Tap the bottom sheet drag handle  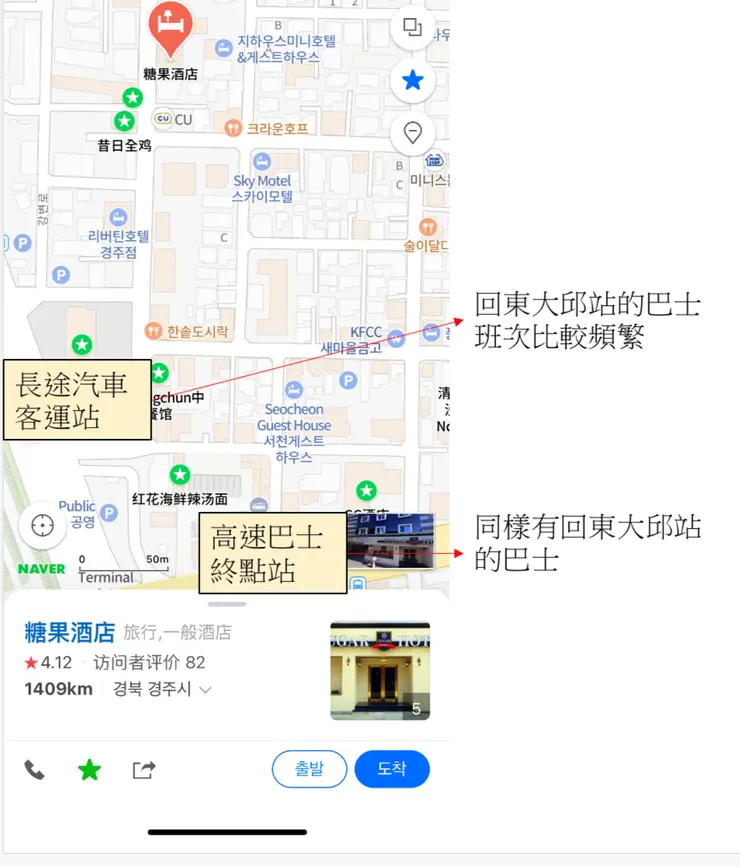226,831
